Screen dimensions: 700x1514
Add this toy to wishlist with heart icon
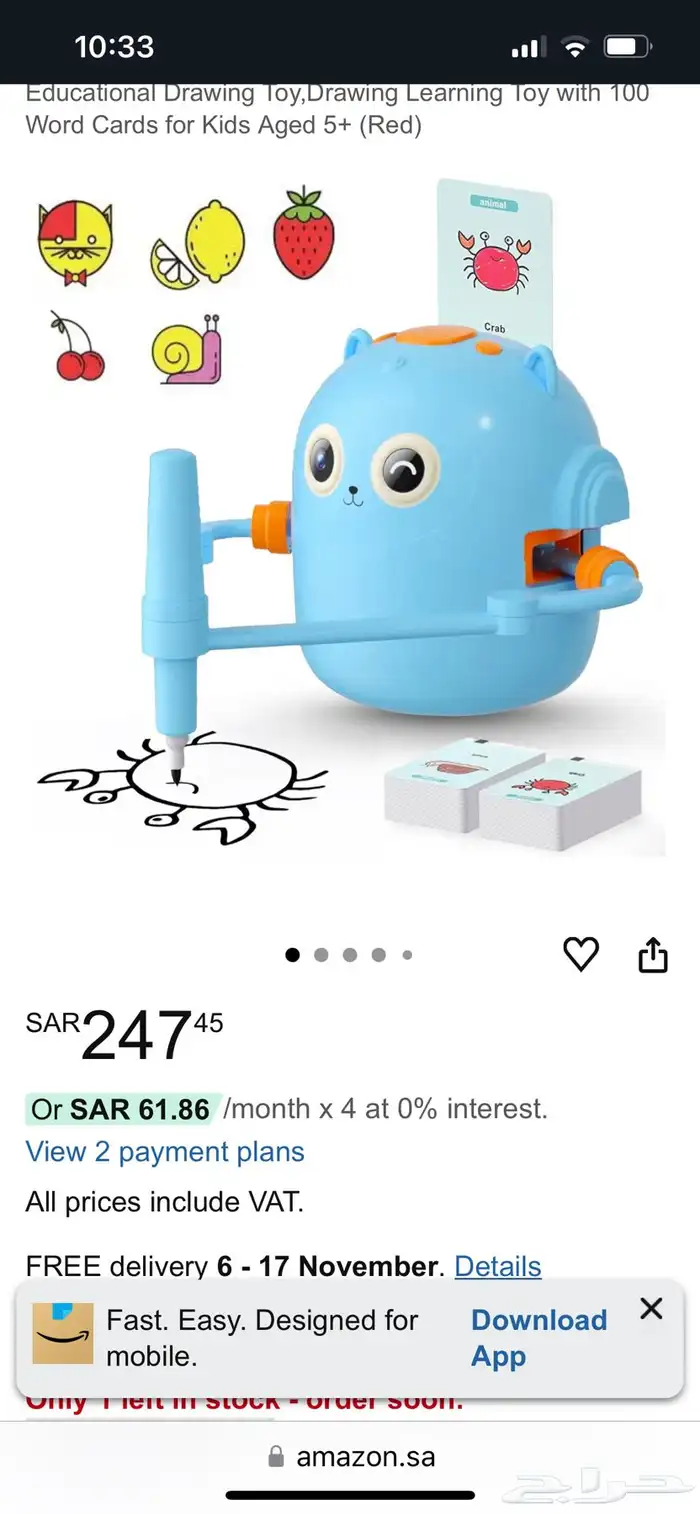tap(581, 954)
